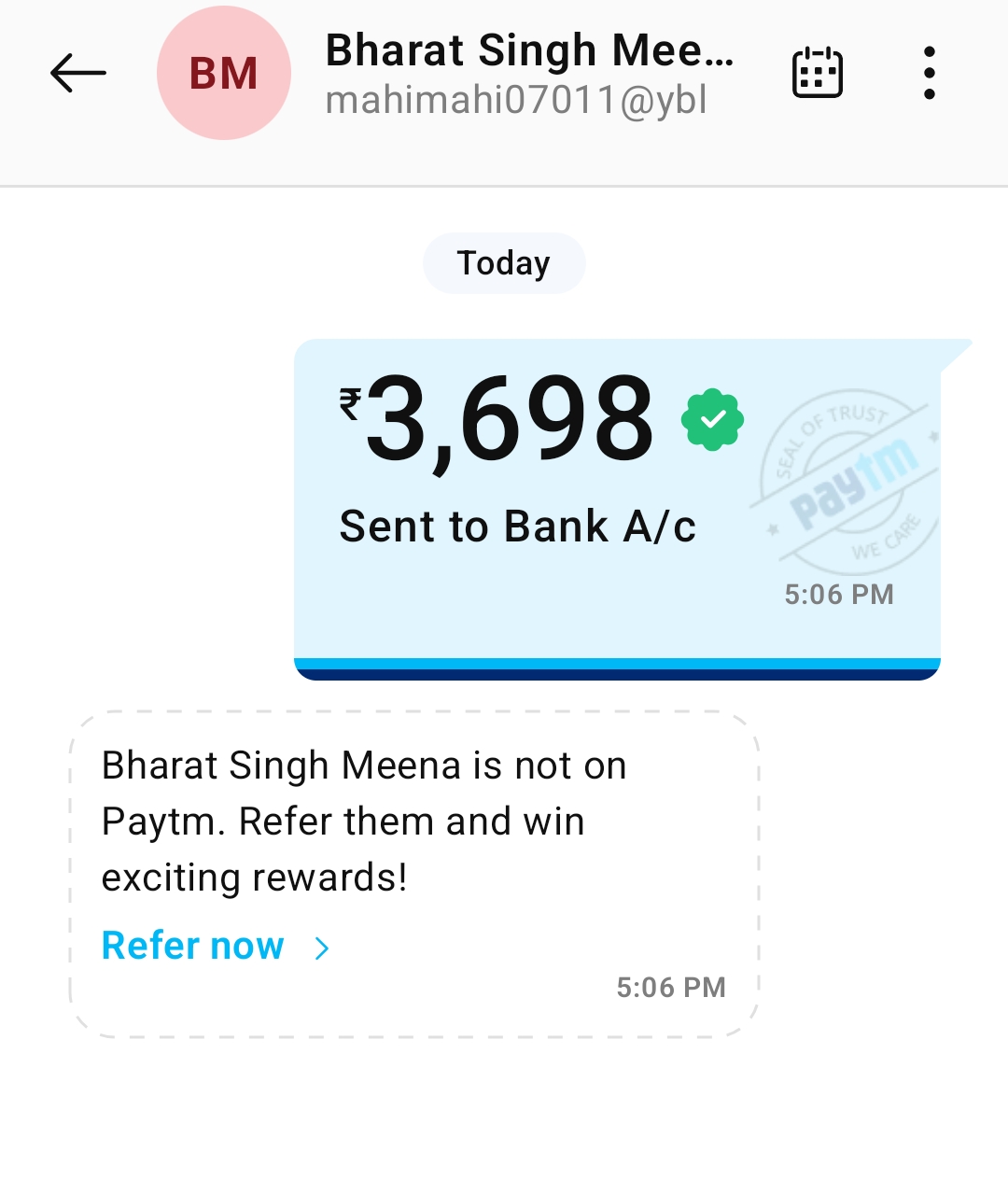Go back using the arrow icon

78,73
